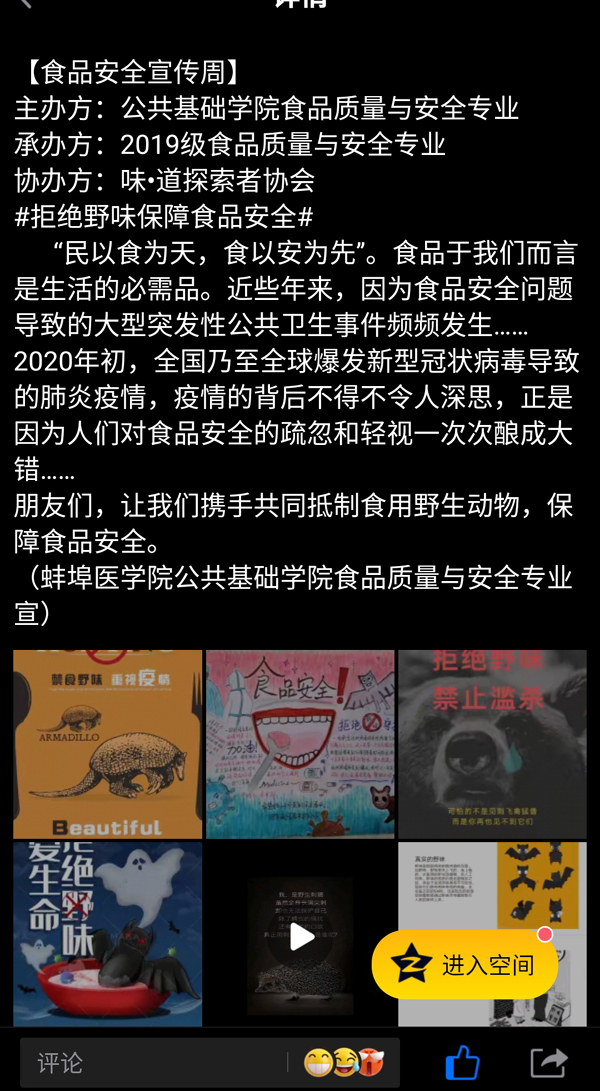Viewport: 600px width, 1091px height.
Task: Share this post
Action: point(548,1062)
